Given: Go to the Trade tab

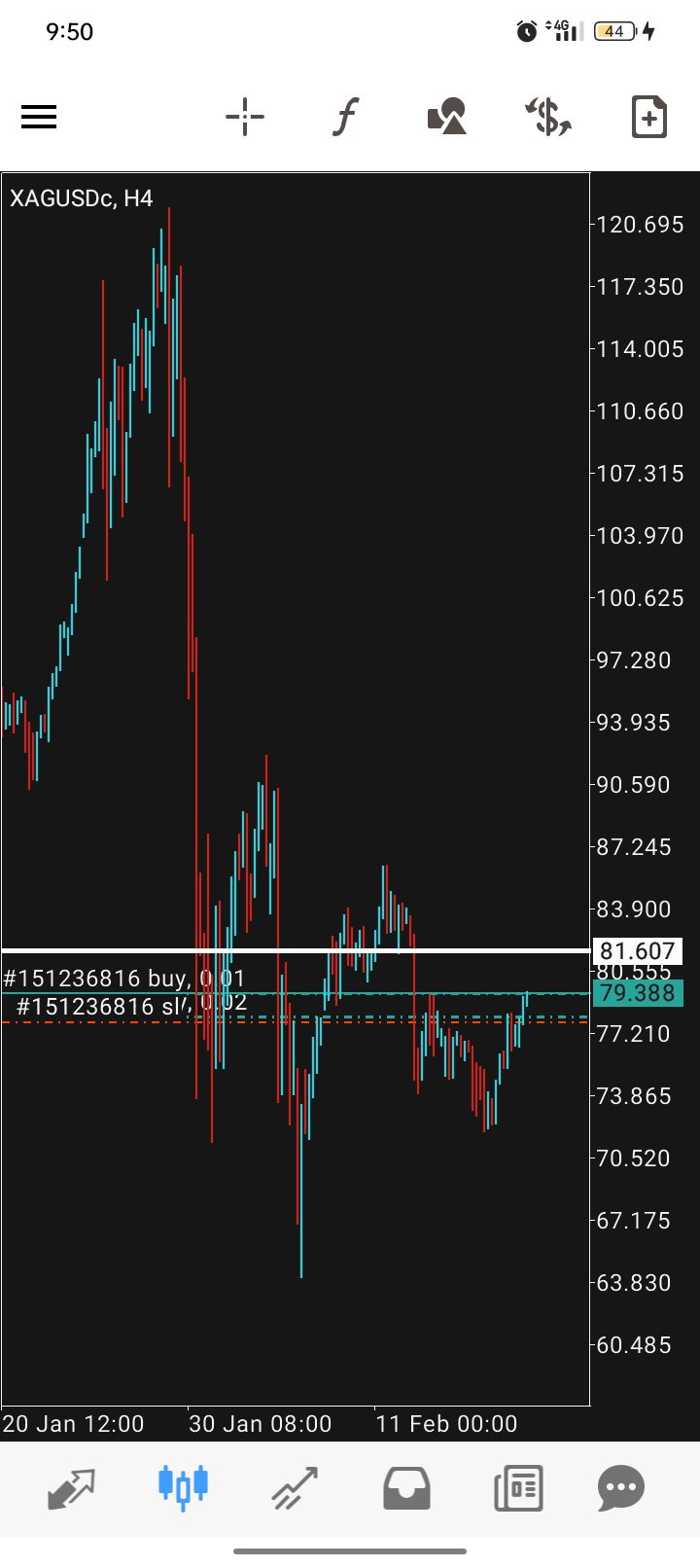Looking at the screenshot, I should [295, 1487].
